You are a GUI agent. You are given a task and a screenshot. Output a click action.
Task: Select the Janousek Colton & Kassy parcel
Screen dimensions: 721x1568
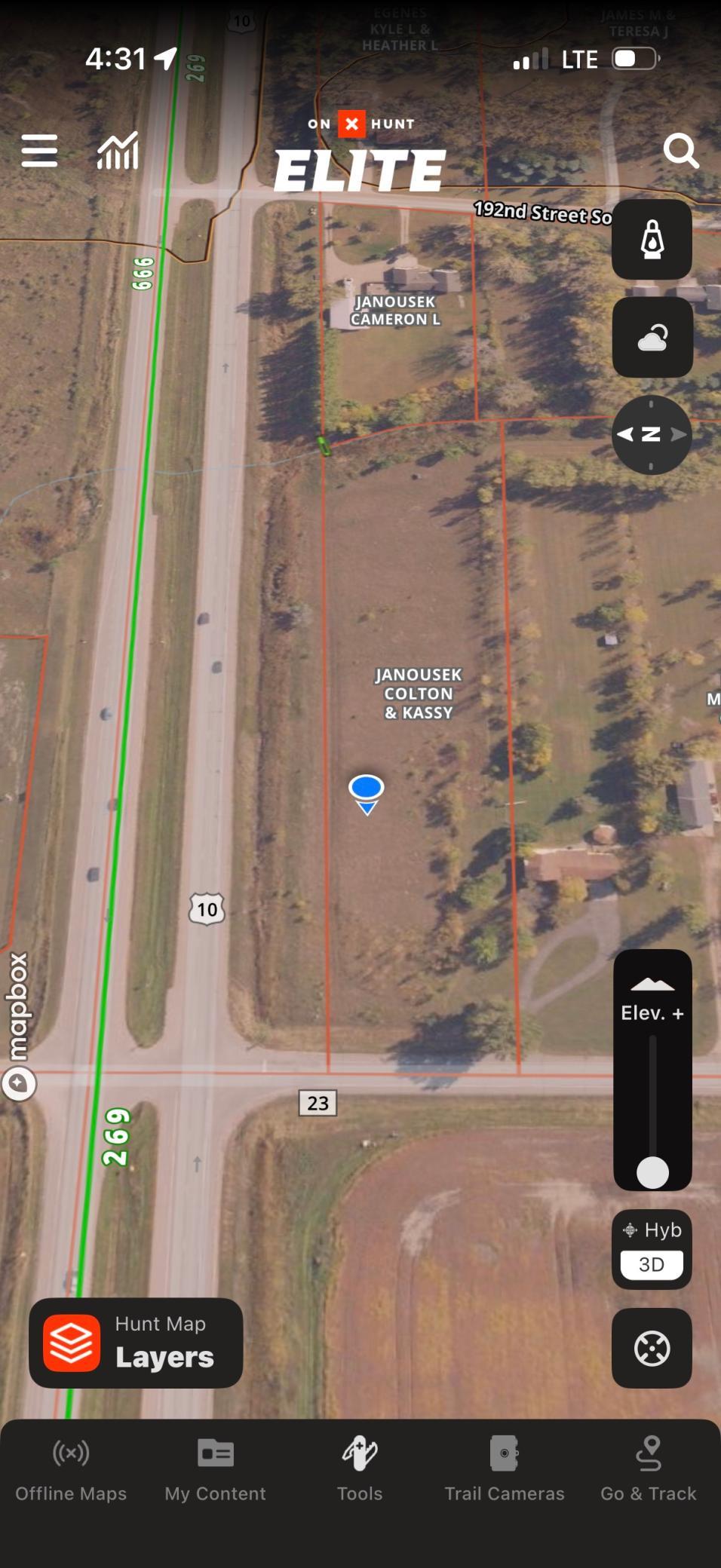(x=419, y=694)
